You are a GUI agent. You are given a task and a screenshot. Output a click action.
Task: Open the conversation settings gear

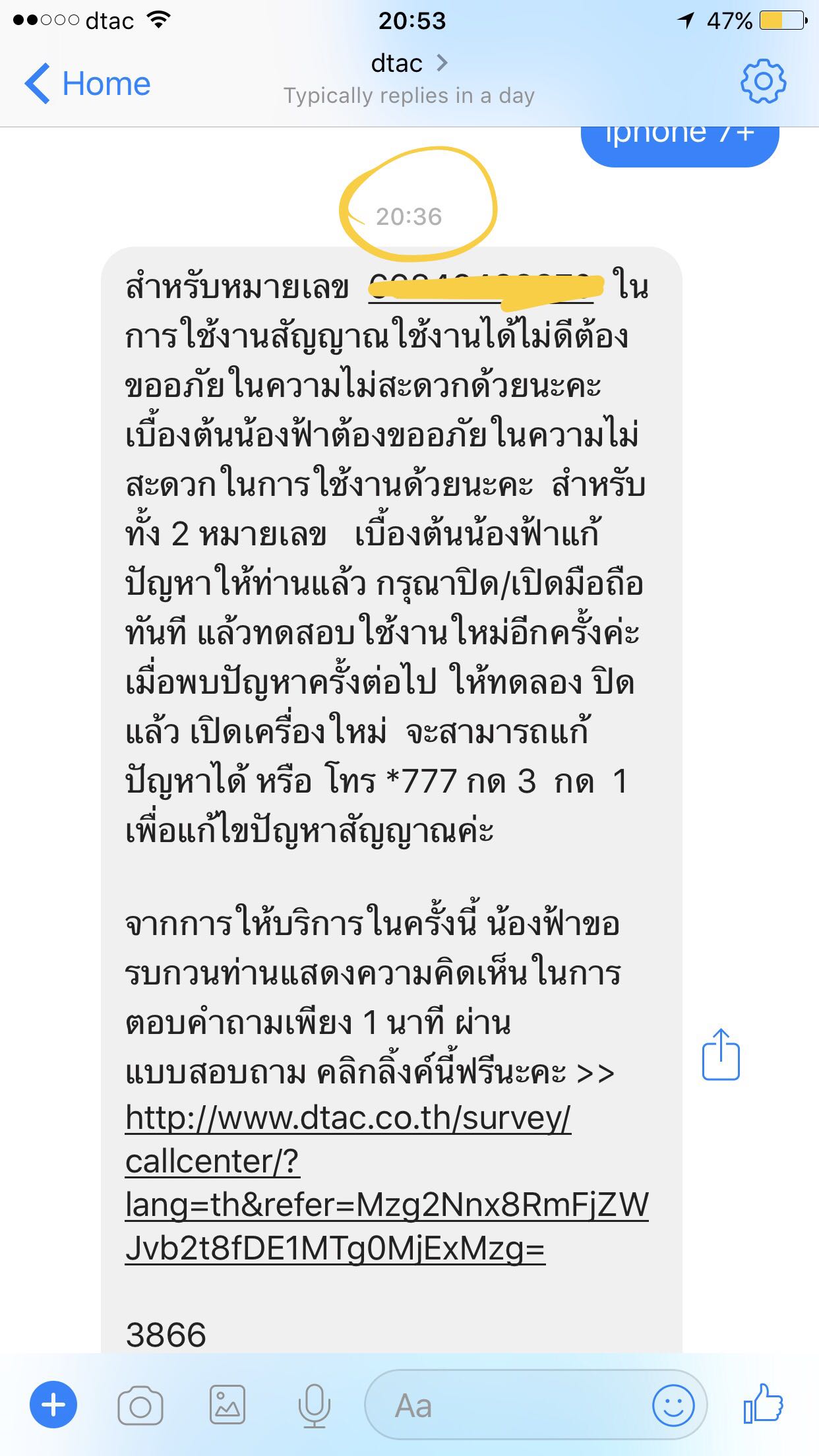[763, 82]
